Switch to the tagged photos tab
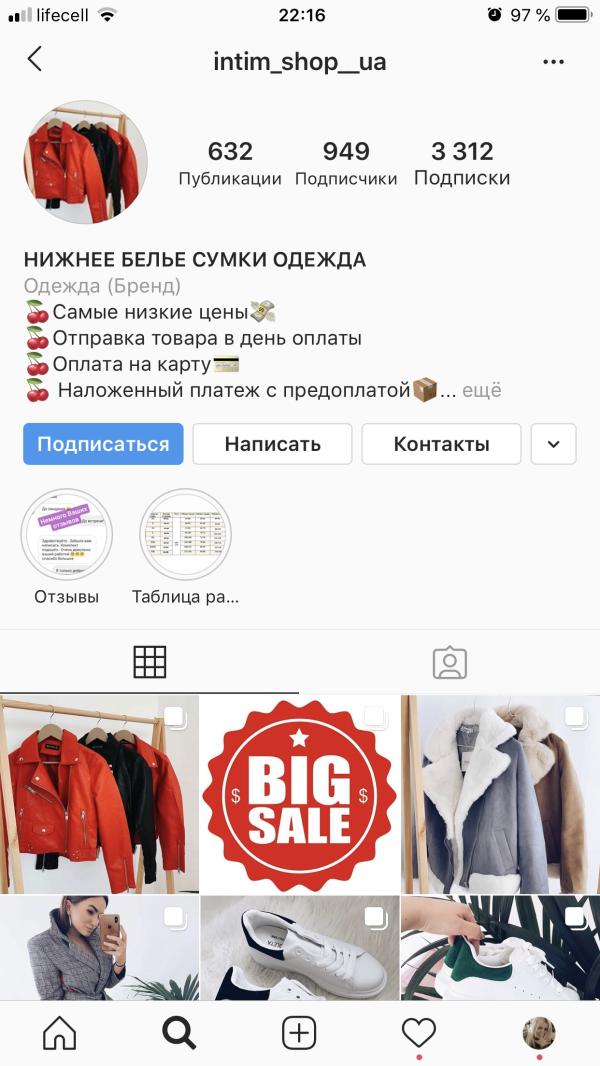The width and height of the screenshot is (600, 1066). point(450,662)
